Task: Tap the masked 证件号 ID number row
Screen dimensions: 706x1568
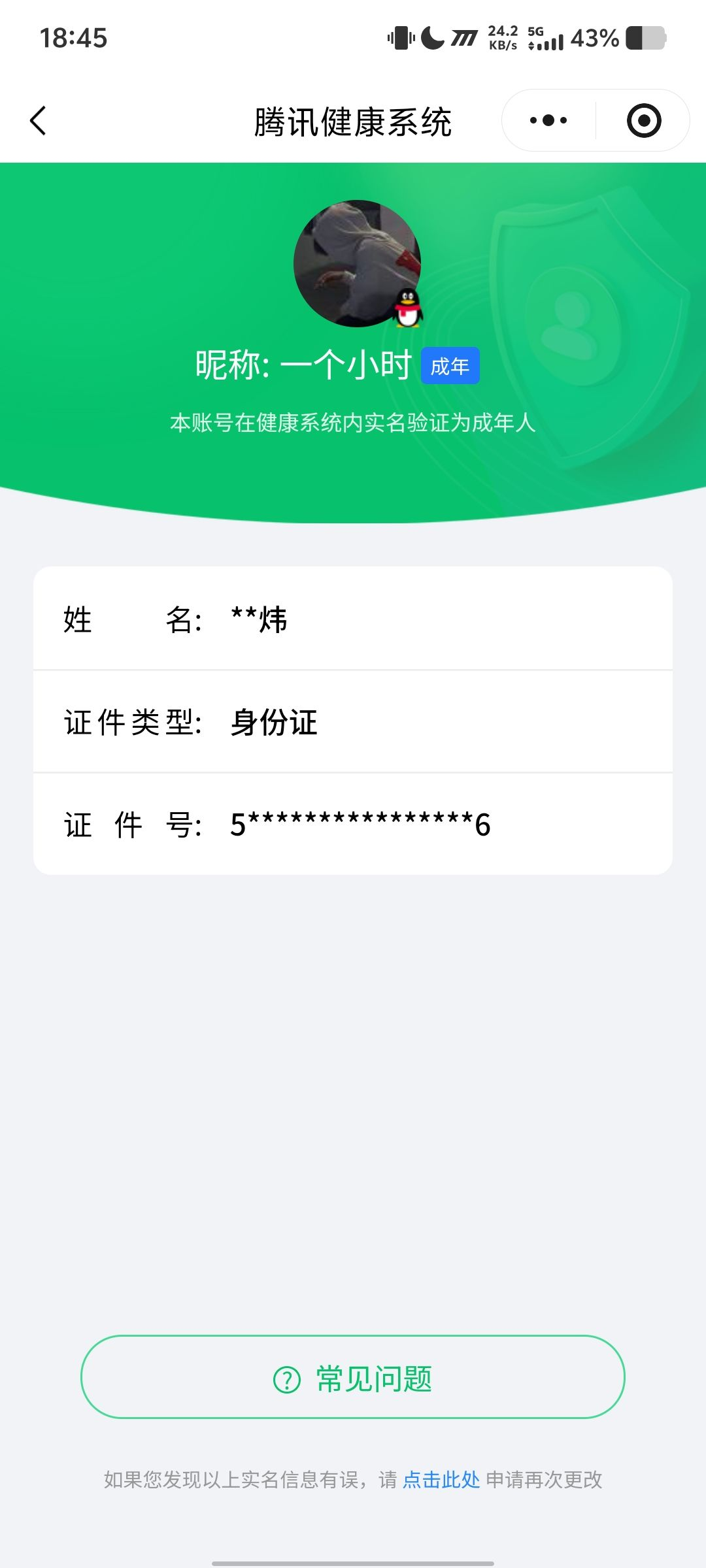Action: click(353, 825)
